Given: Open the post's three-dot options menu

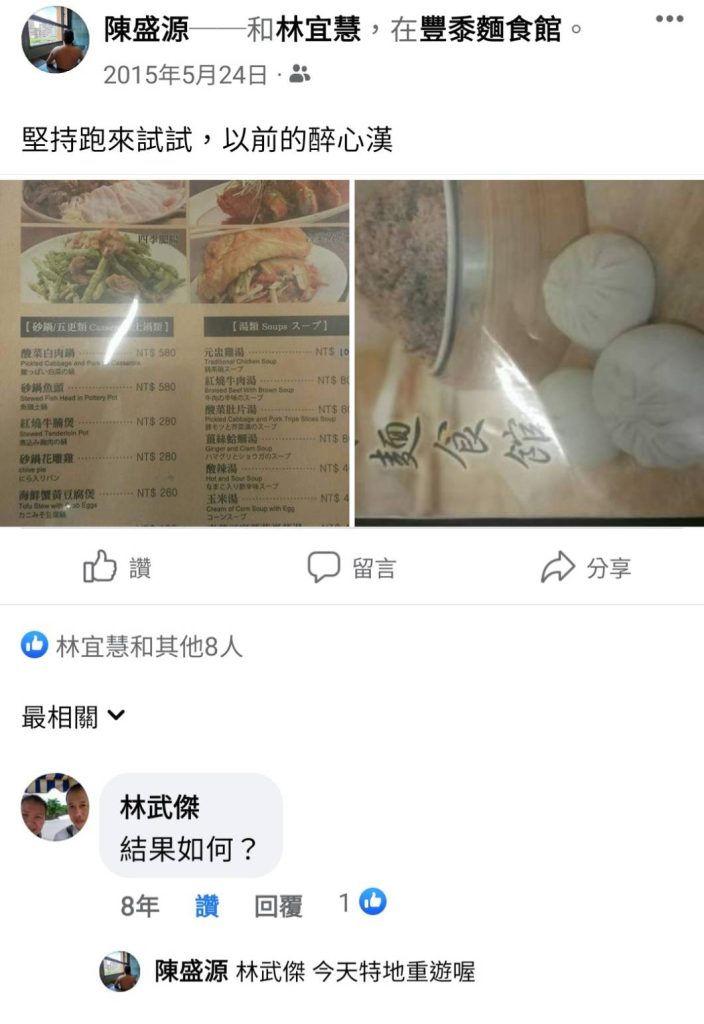Looking at the screenshot, I should [669, 20].
